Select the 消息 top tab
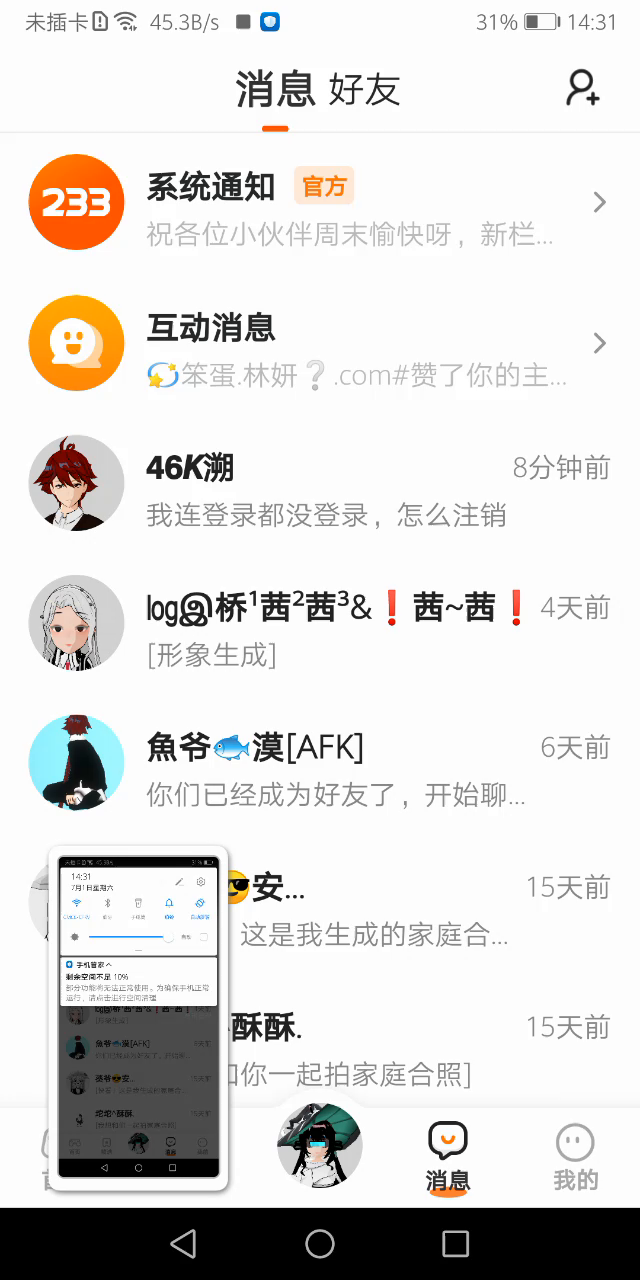This screenshot has width=640, height=1280. [275, 90]
